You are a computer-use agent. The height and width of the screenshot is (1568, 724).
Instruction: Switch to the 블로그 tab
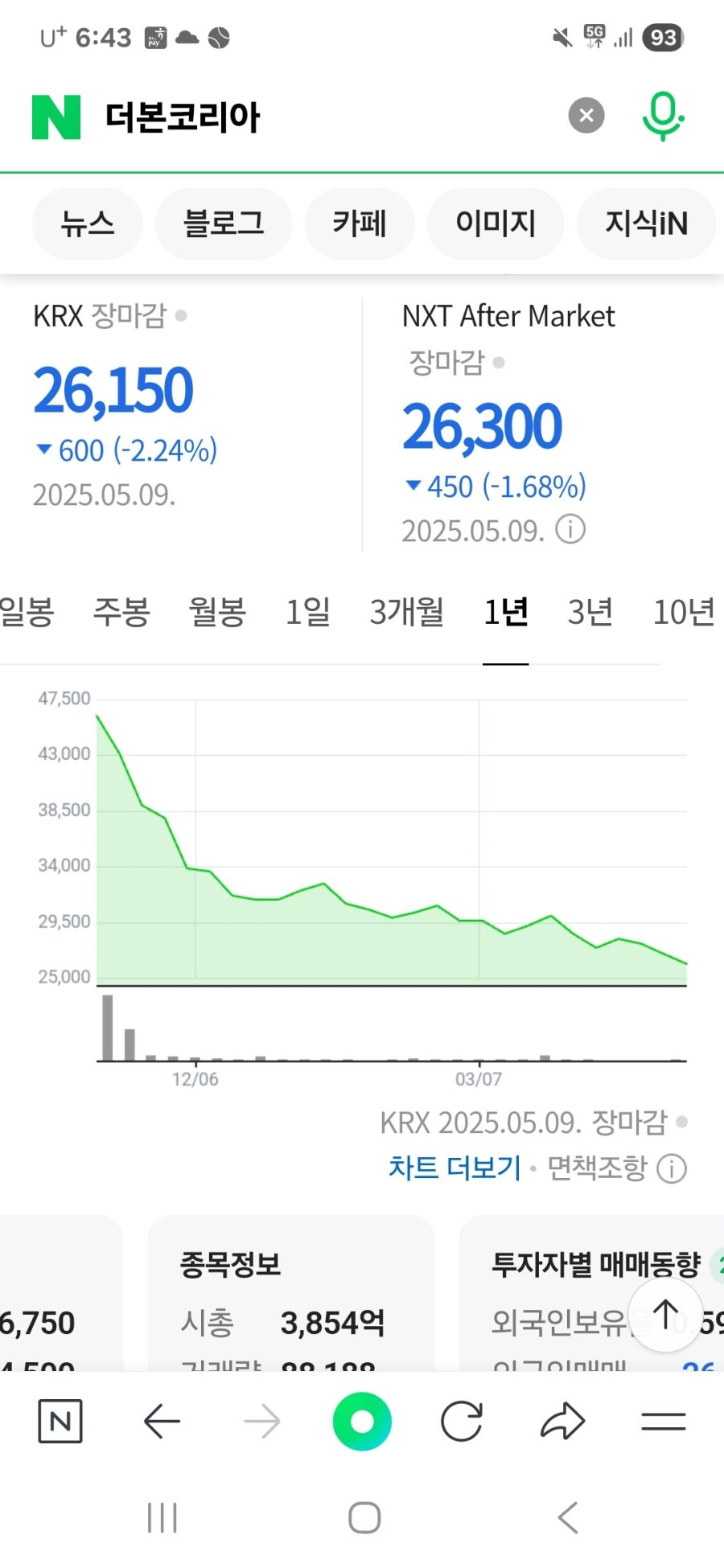224,224
